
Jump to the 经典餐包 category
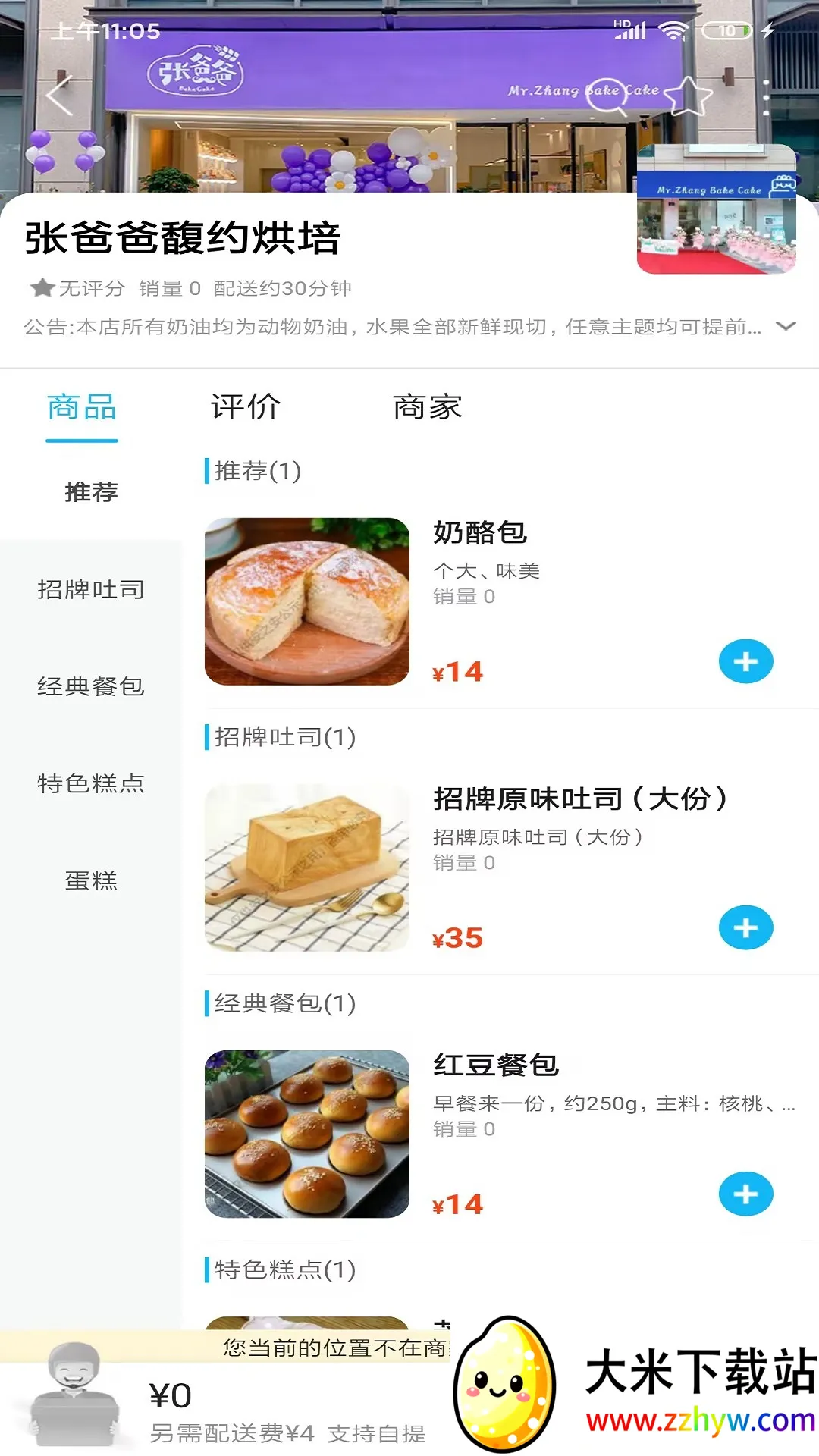click(x=91, y=686)
